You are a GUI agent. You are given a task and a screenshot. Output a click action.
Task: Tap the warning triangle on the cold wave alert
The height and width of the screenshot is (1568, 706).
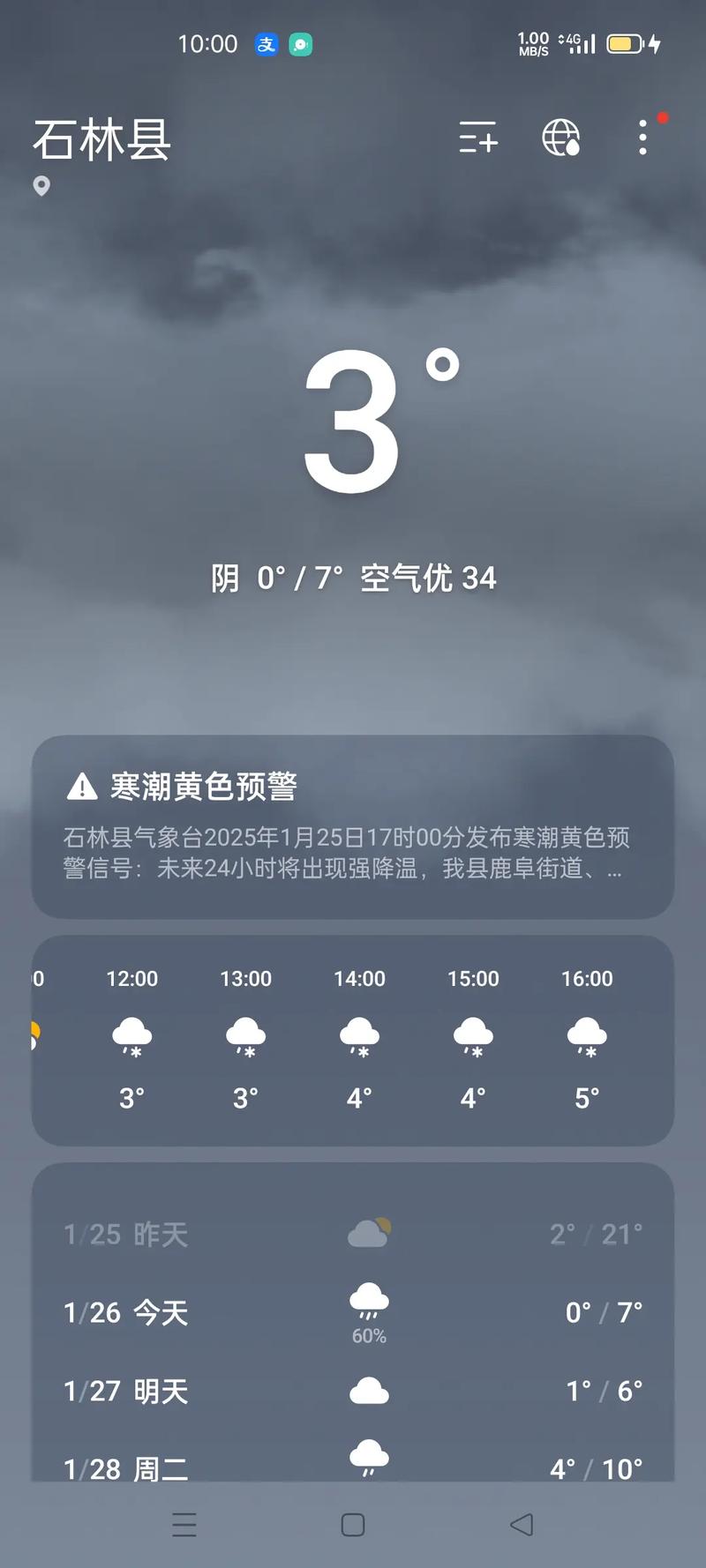82,786
